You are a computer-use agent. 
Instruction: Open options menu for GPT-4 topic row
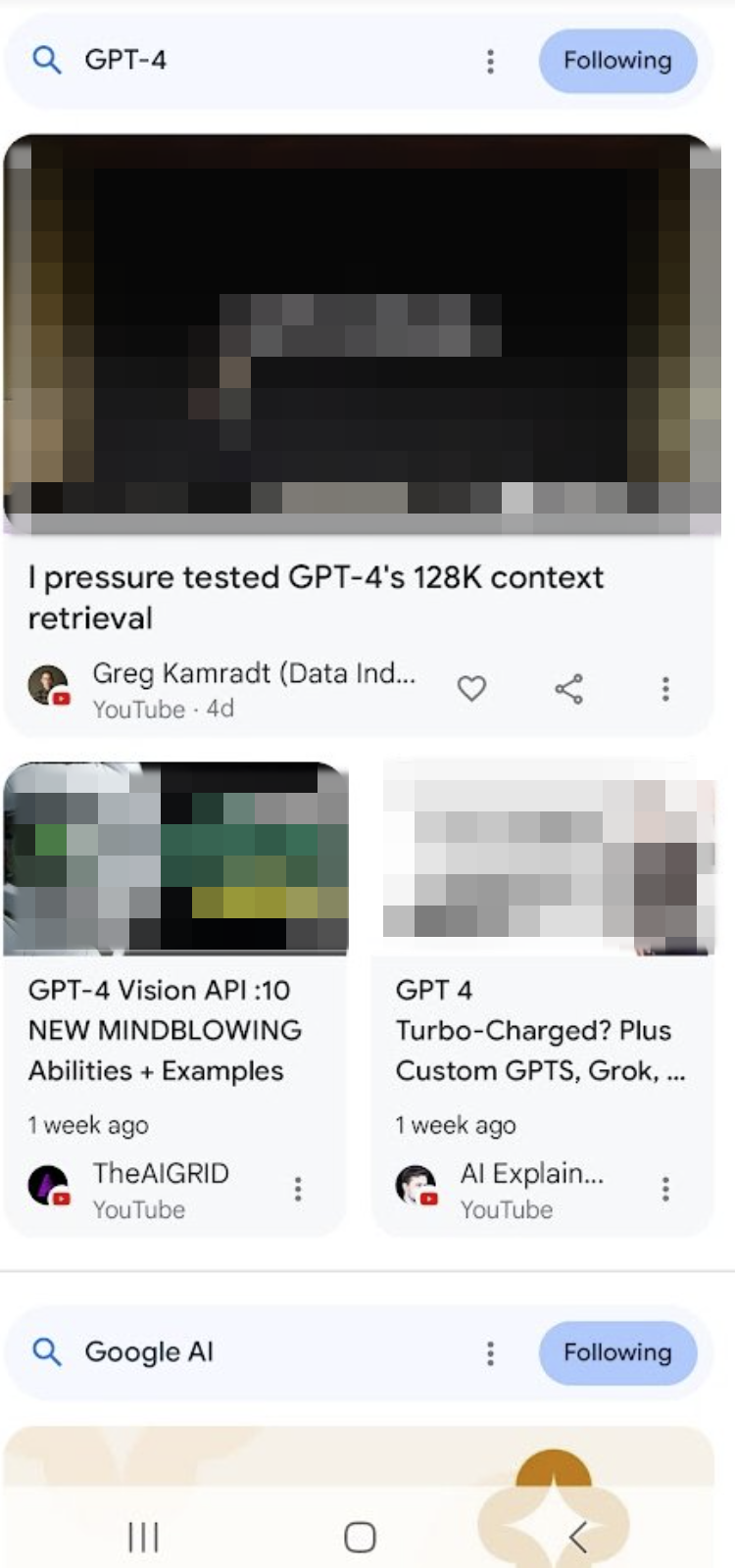(x=489, y=61)
